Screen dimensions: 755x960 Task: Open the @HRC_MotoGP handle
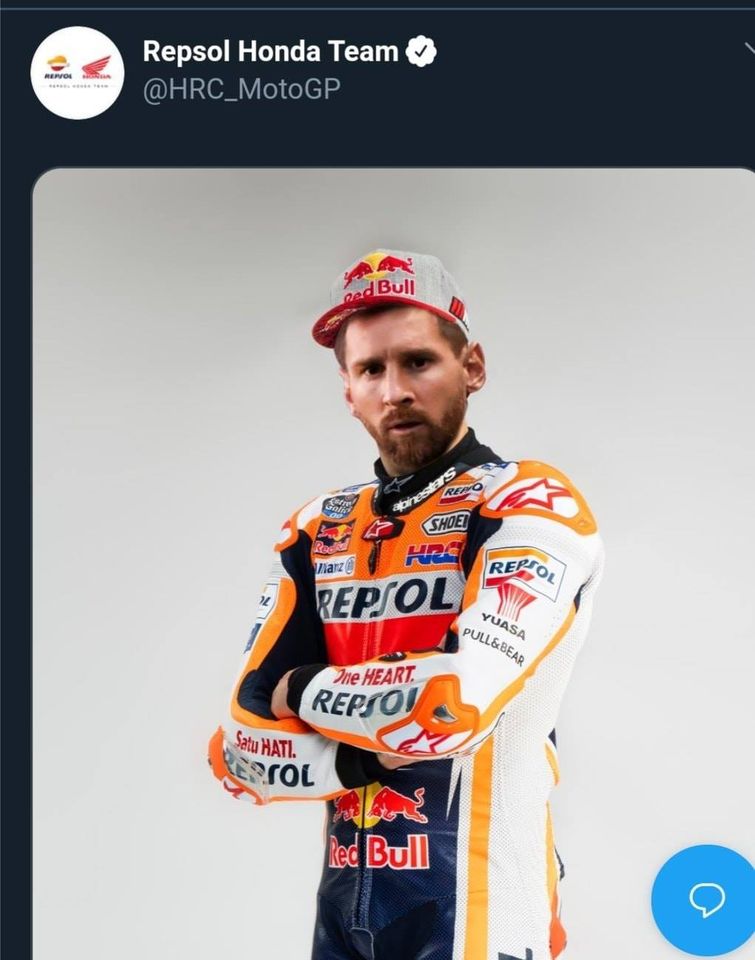[x=241, y=89]
